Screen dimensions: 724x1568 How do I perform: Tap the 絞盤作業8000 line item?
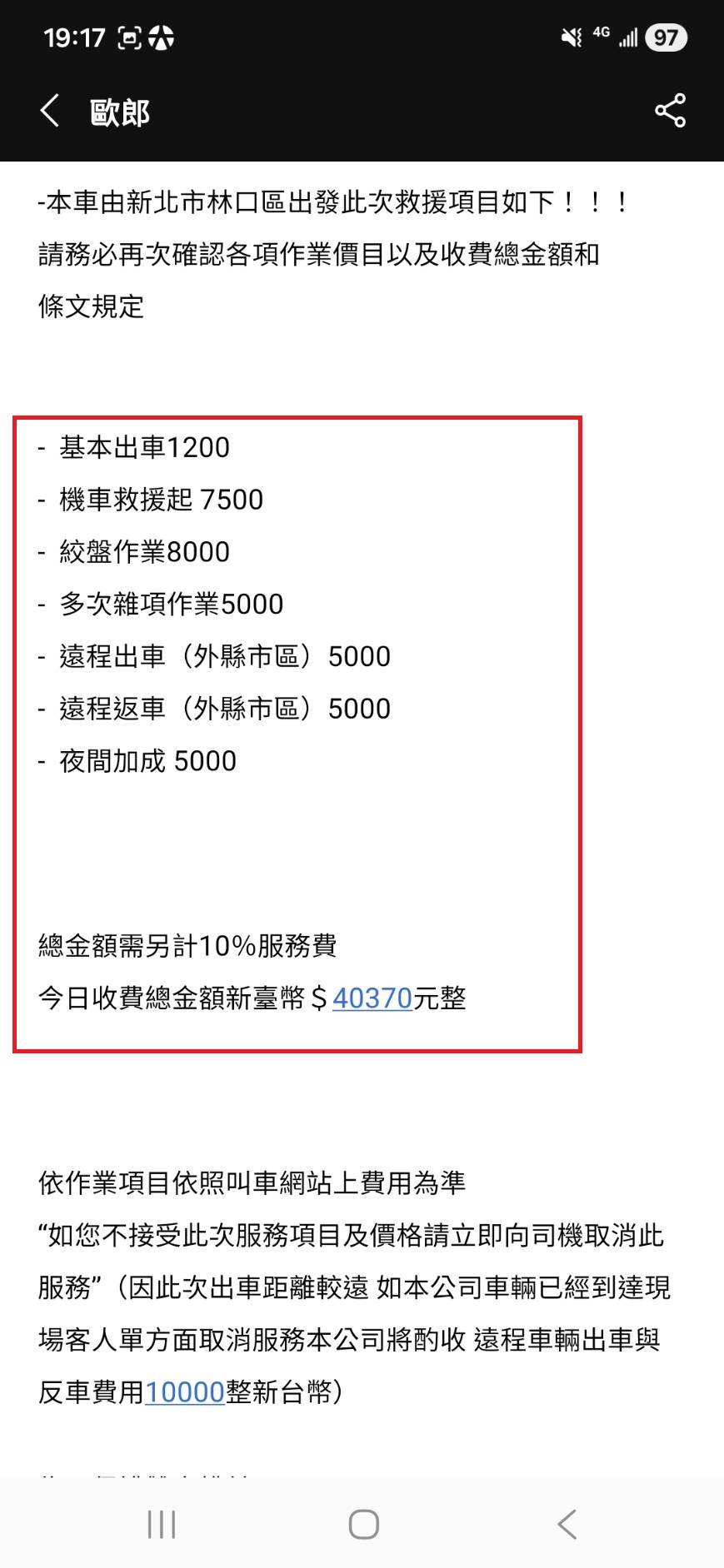coord(133,551)
